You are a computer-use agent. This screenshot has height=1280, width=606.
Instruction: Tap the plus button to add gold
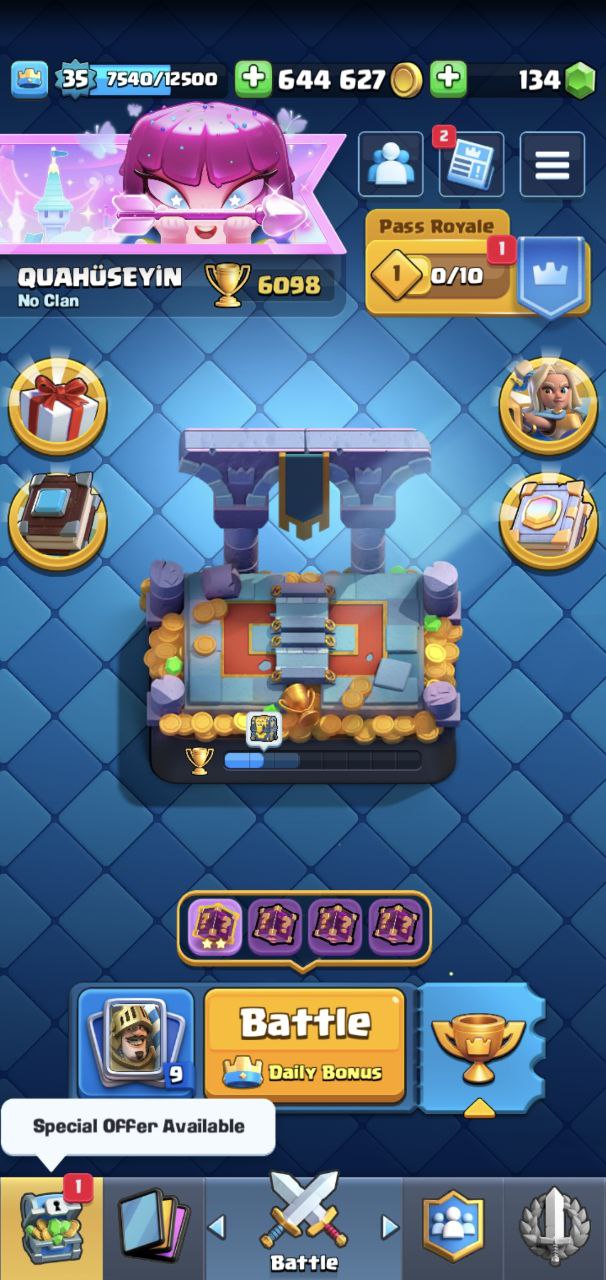[254, 80]
